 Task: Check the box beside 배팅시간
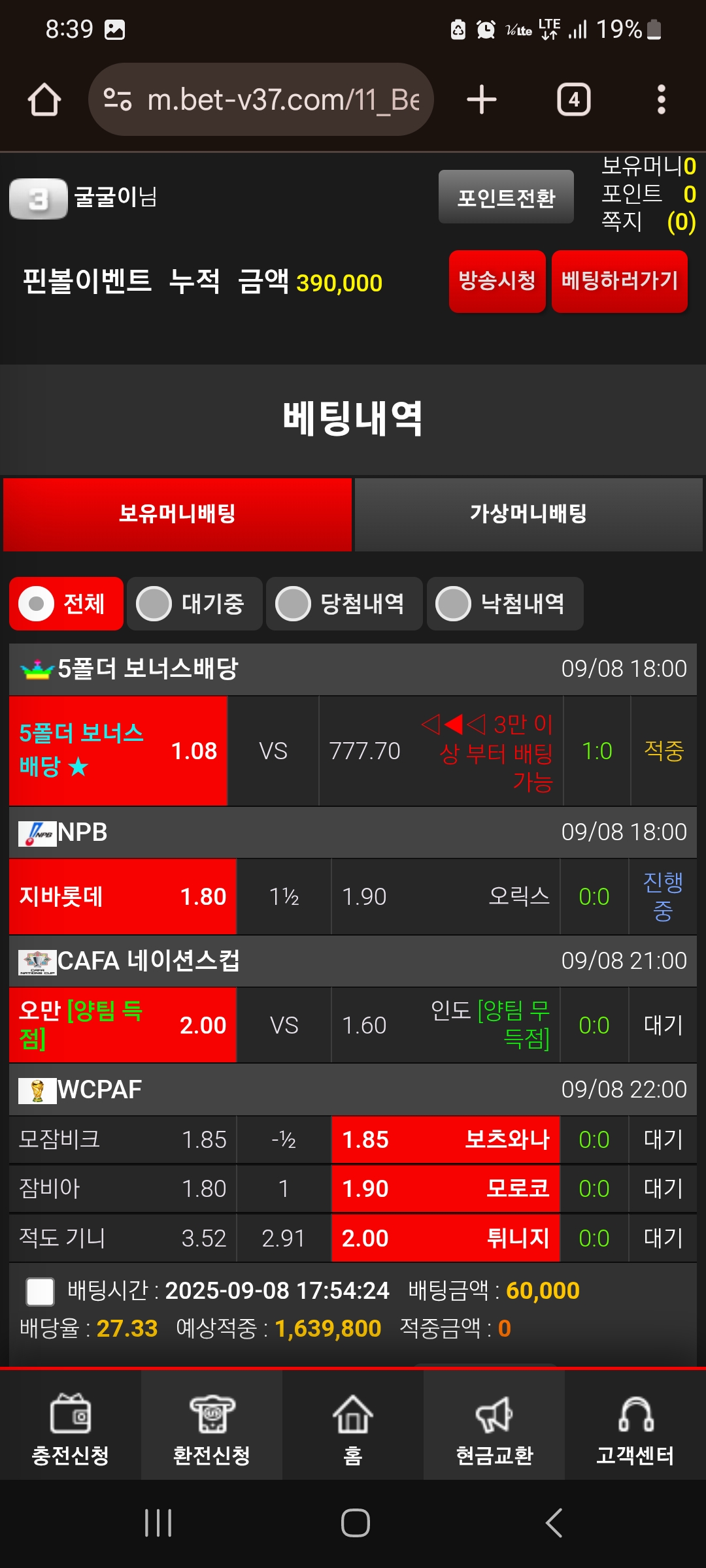pos(40,1292)
